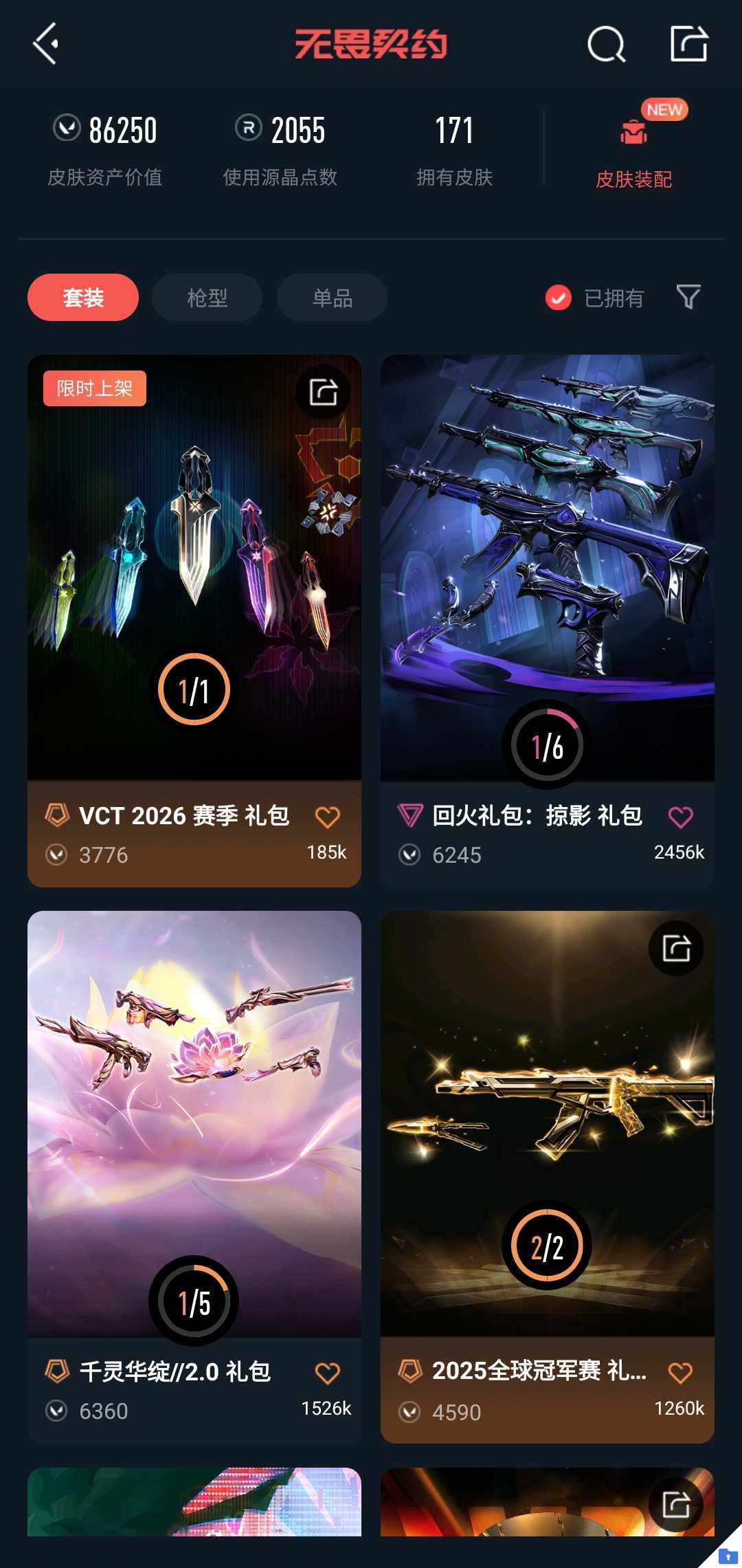The width and height of the screenshot is (742, 1568).
Task: Open the filter funnel icon
Action: [x=689, y=297]
